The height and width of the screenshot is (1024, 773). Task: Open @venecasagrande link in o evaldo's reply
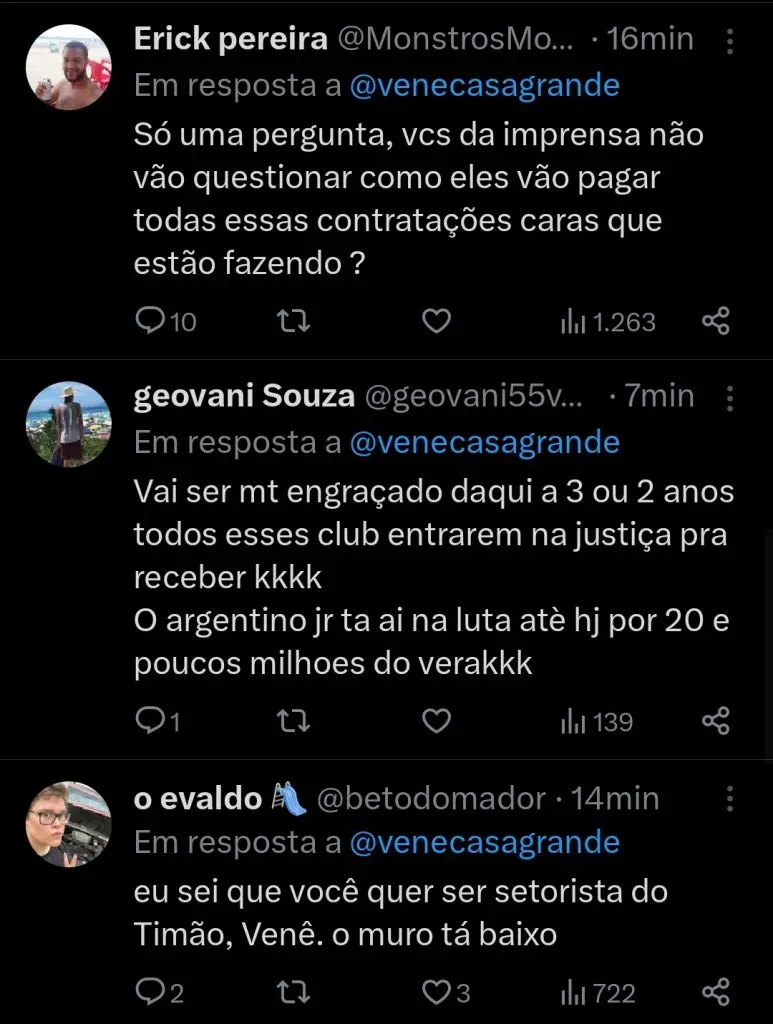tap(485, 843)
